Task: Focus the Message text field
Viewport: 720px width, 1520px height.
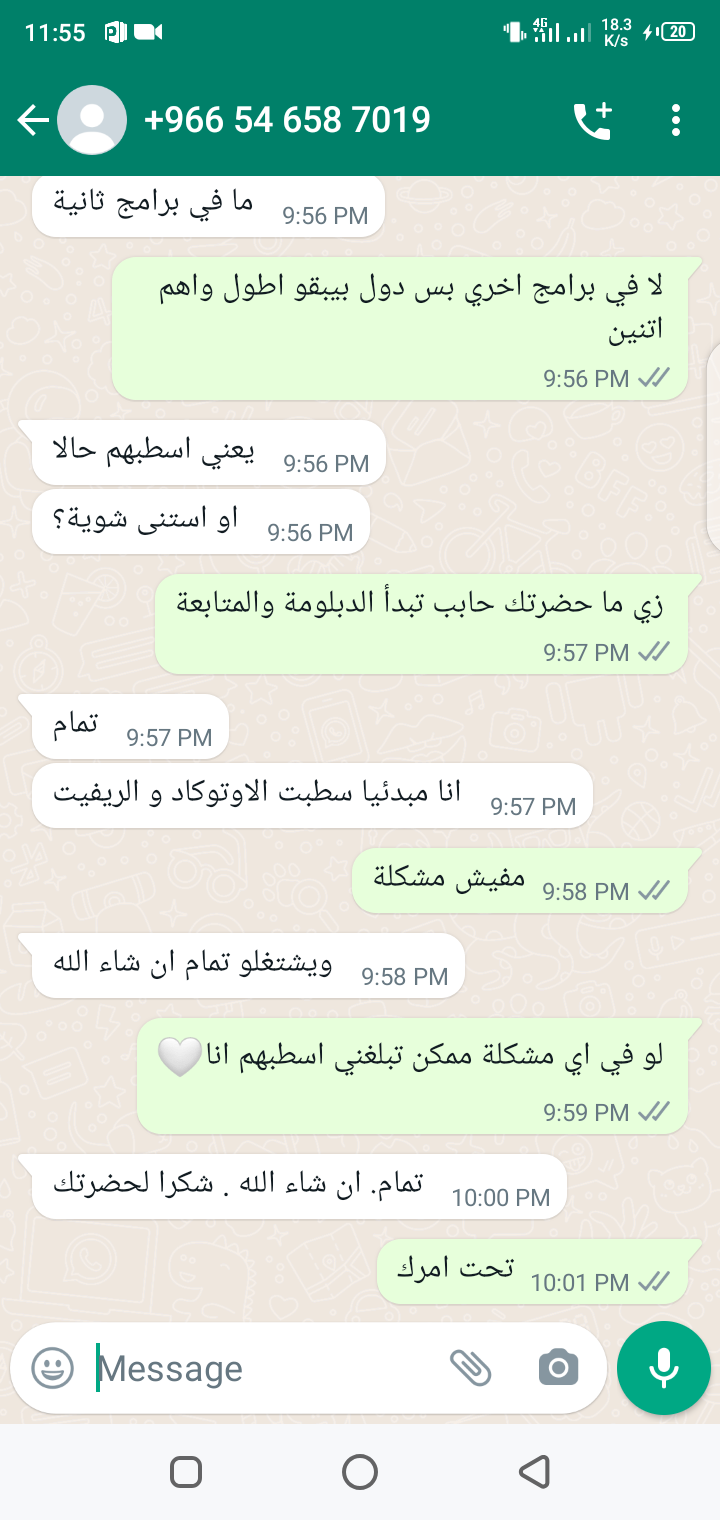Action: [x=268, y=1368]
